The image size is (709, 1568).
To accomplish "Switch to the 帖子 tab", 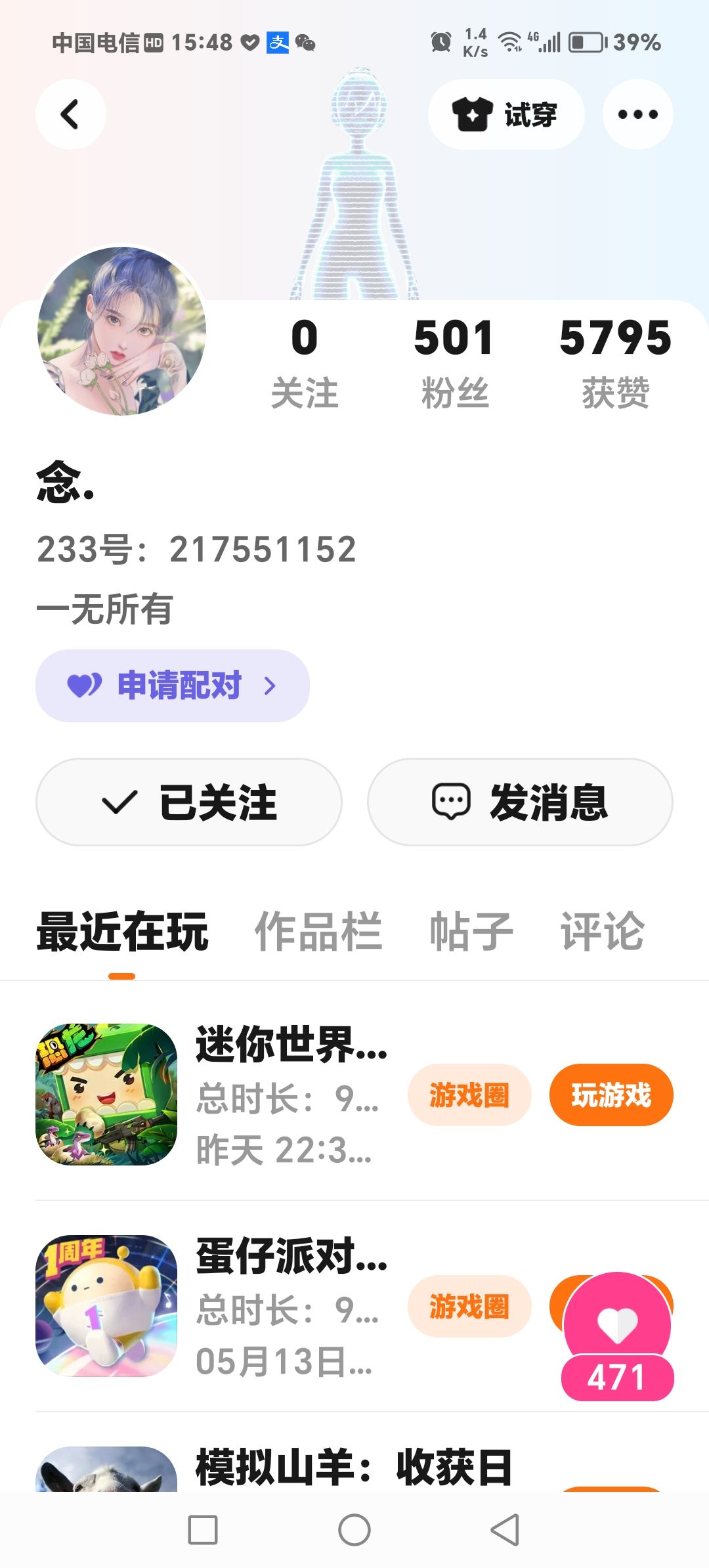I will tap(471, 931).
